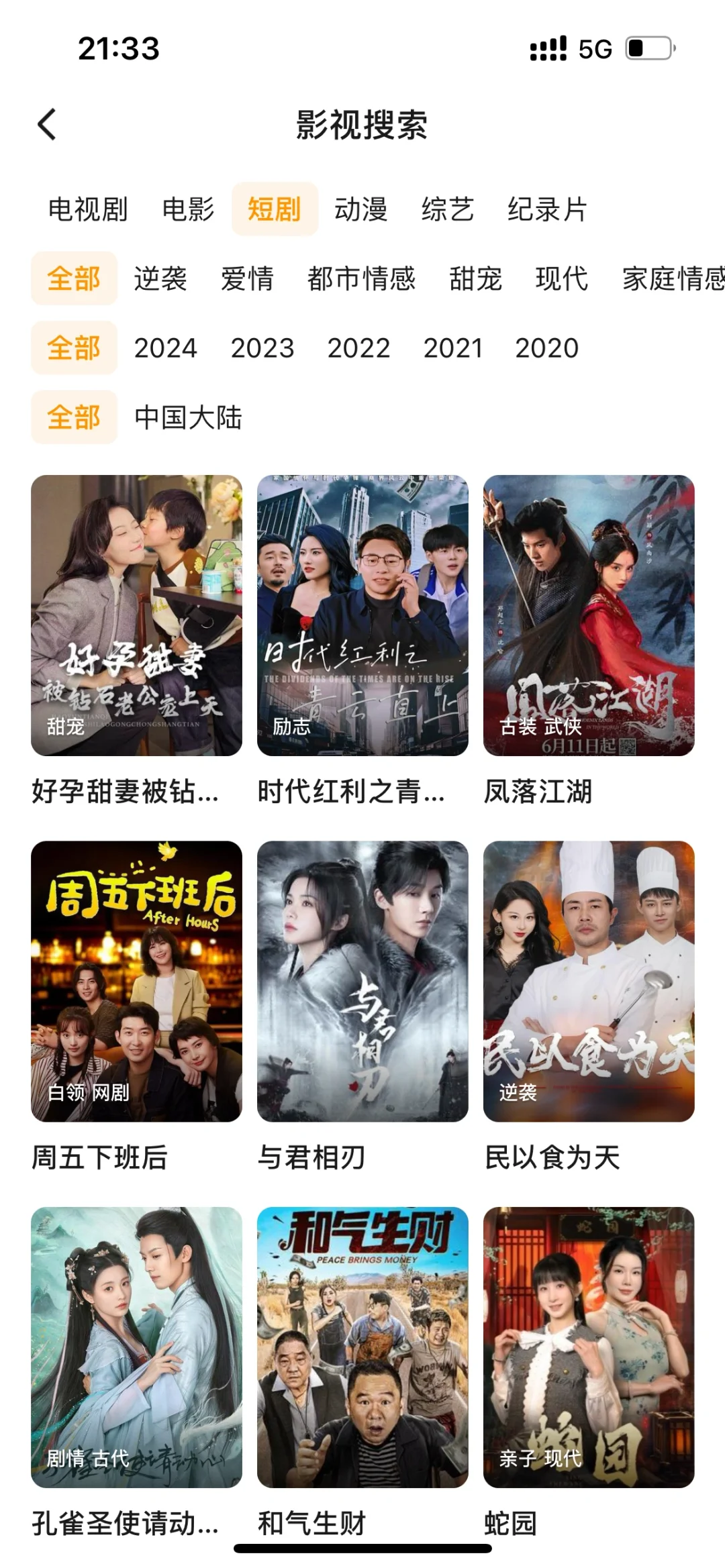Show short dramas from 2023

[262, 348]
